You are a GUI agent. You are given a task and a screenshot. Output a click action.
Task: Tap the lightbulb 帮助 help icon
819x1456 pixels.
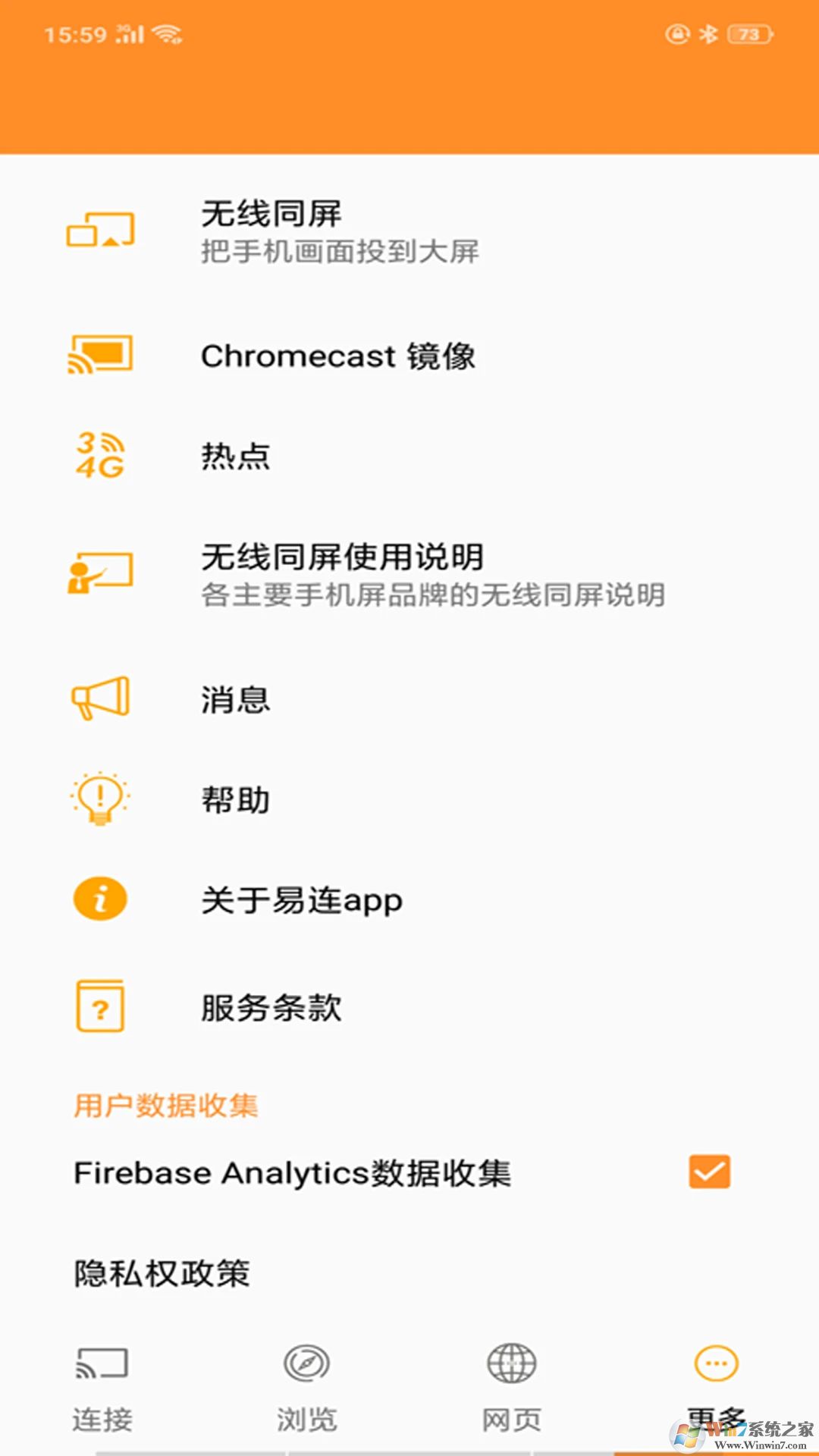click(99, 799)
